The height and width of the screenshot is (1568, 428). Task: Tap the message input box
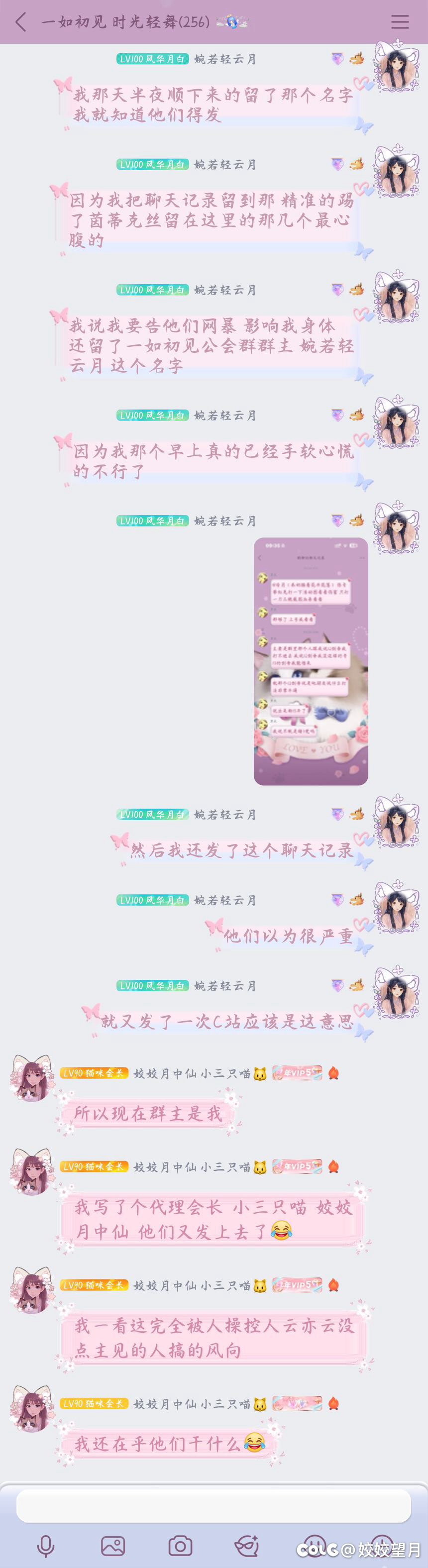213,1506
